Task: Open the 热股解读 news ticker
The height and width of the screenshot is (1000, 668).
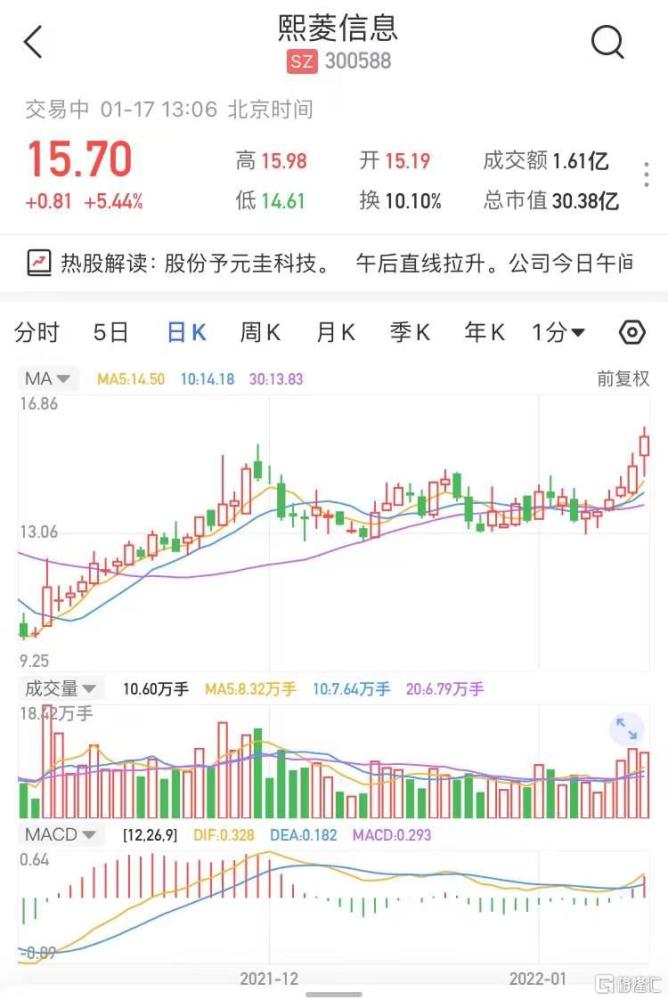Action: click(x=330, y=264)
